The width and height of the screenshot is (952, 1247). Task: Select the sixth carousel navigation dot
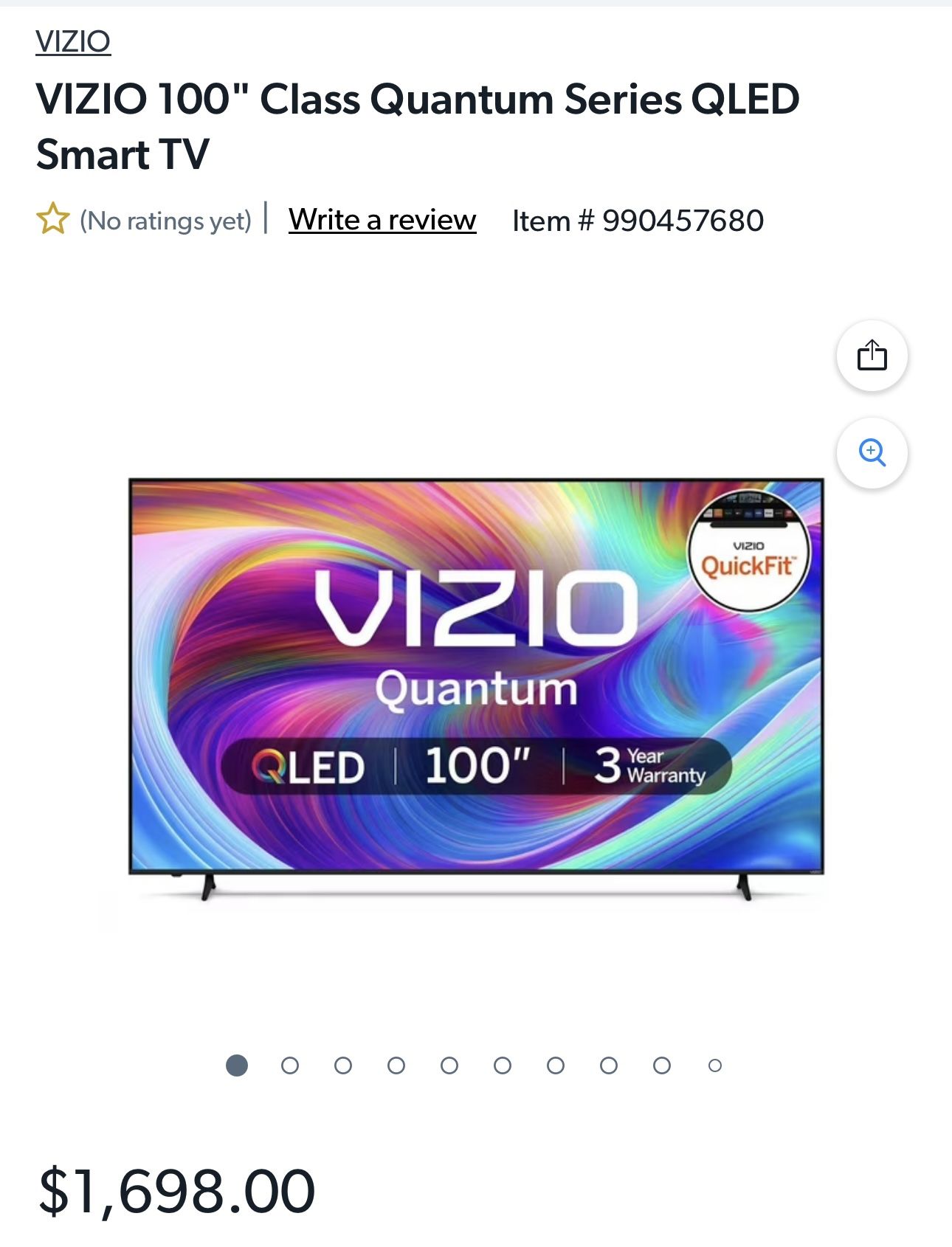[502, 1065]
